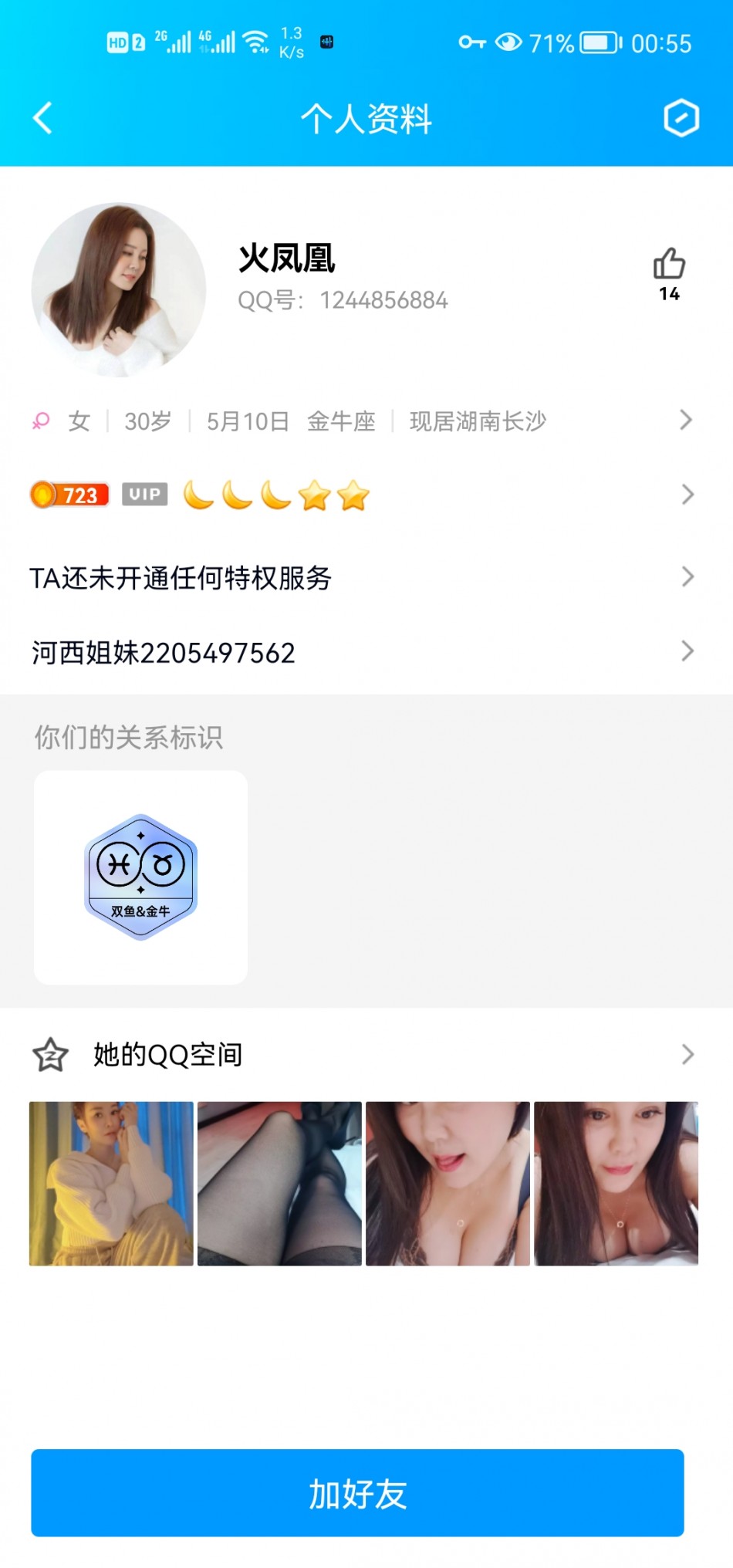This screenshot has height=1568, width=733.
Task: Open TA还未开通任何特权服务 row
Action: [363, 577]
